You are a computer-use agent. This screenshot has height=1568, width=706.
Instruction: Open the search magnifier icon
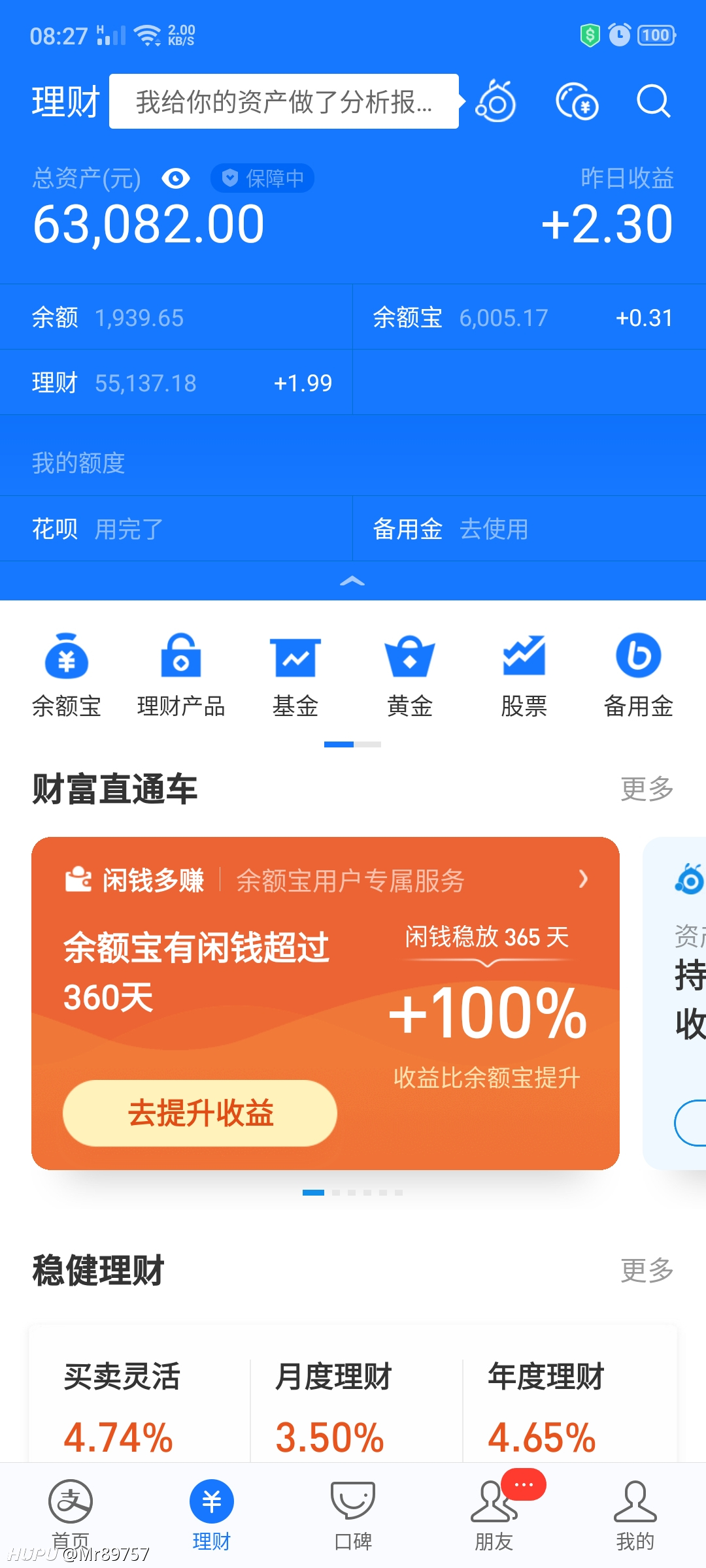pos(654,101)
